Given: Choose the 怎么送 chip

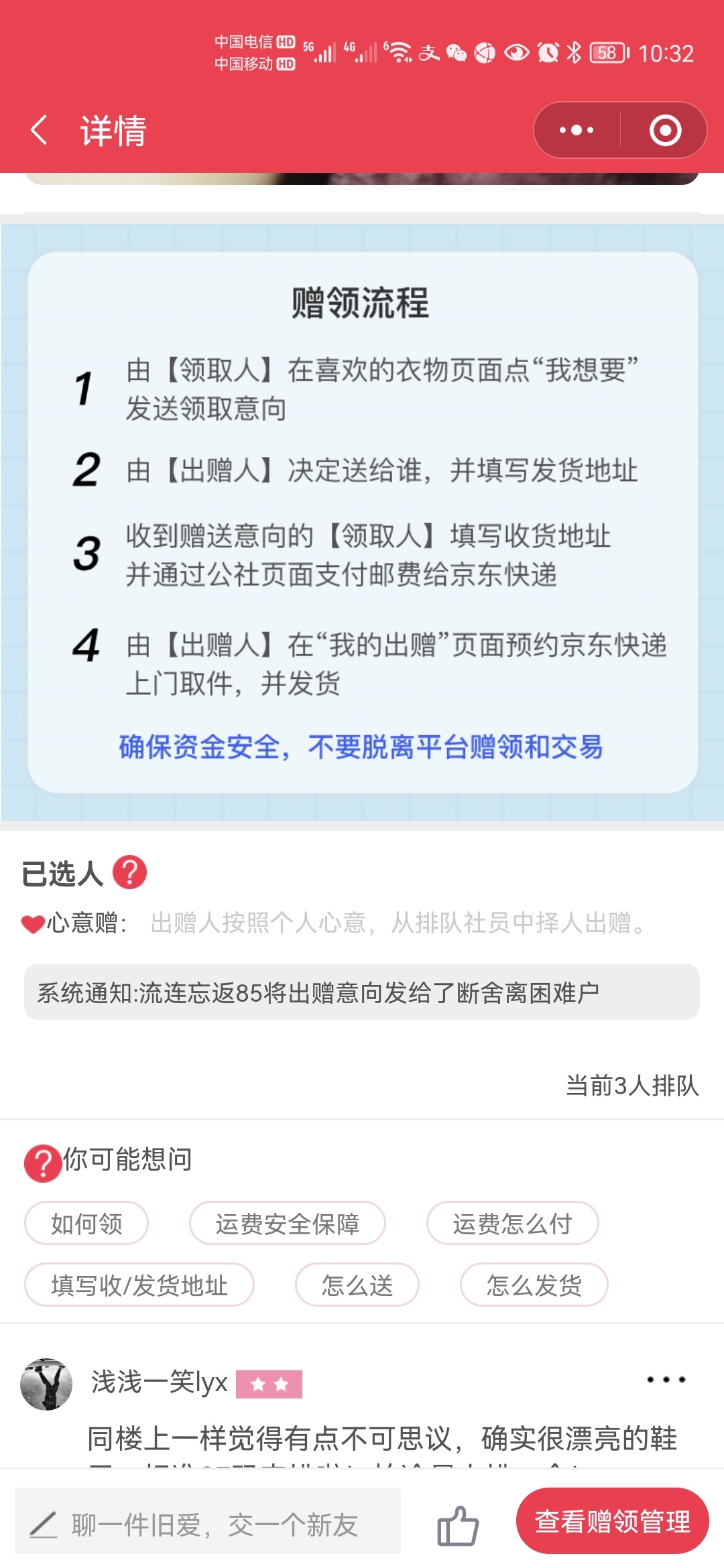Looking at the screenshot, I should (x=357, y=1285).
